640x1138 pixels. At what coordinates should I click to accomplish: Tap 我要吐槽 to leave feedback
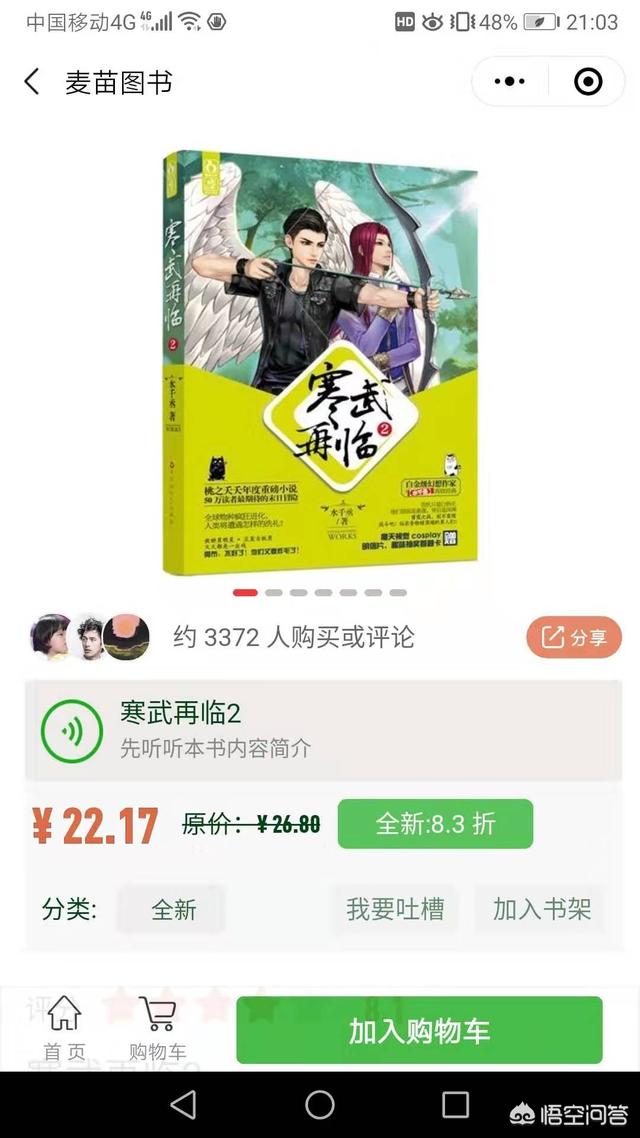click(395, 909)
